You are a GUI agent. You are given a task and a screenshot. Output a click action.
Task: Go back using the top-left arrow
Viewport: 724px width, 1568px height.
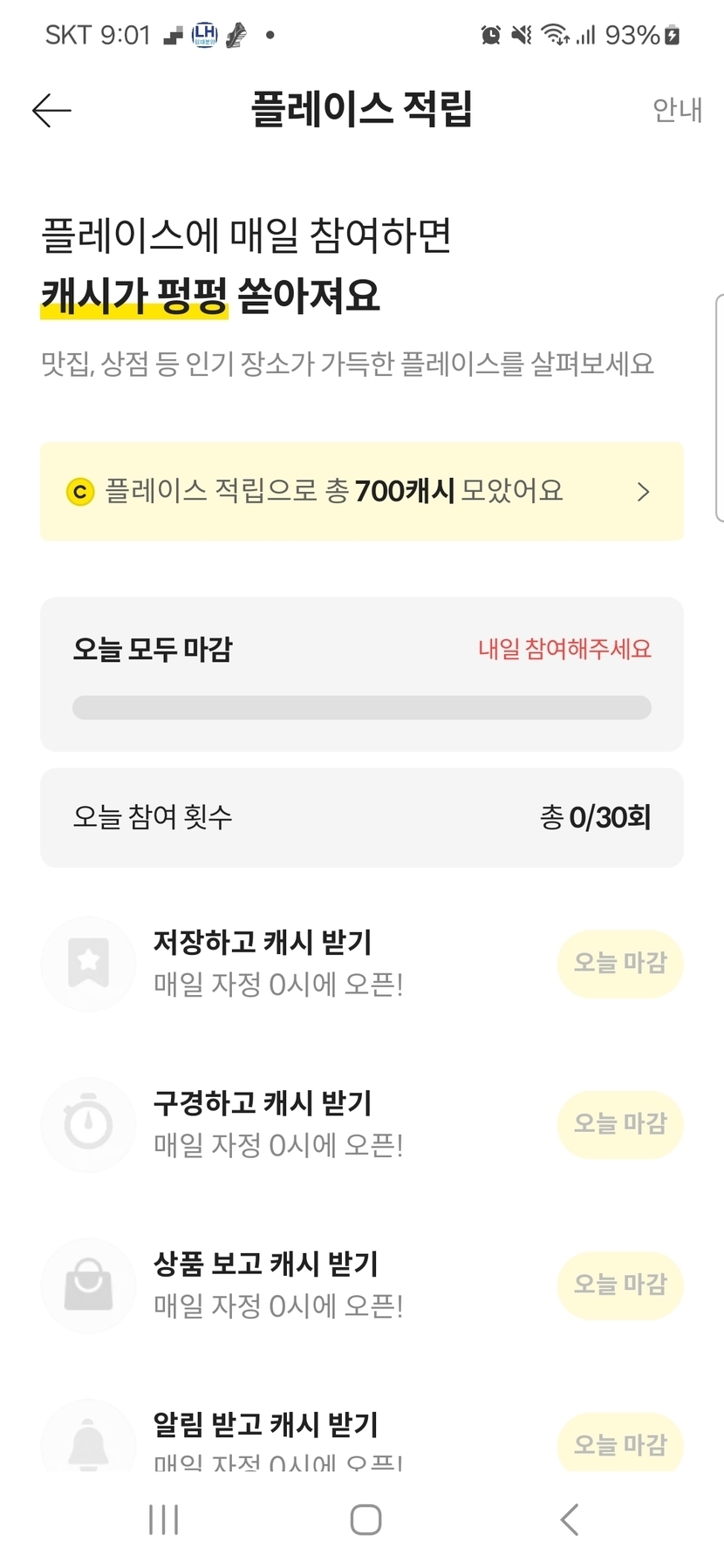coord(51,110)
